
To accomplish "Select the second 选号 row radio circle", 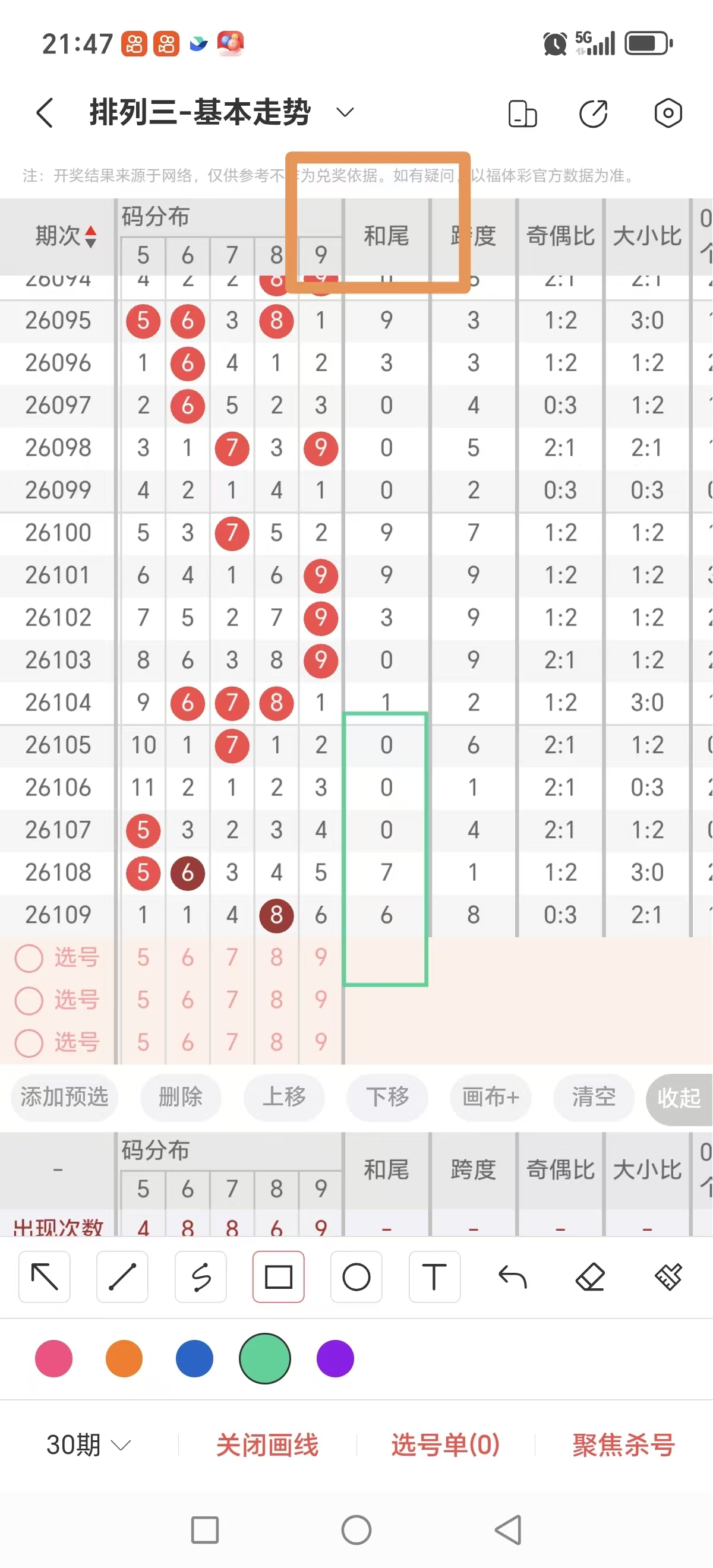I will click(x=29, y=1000).
